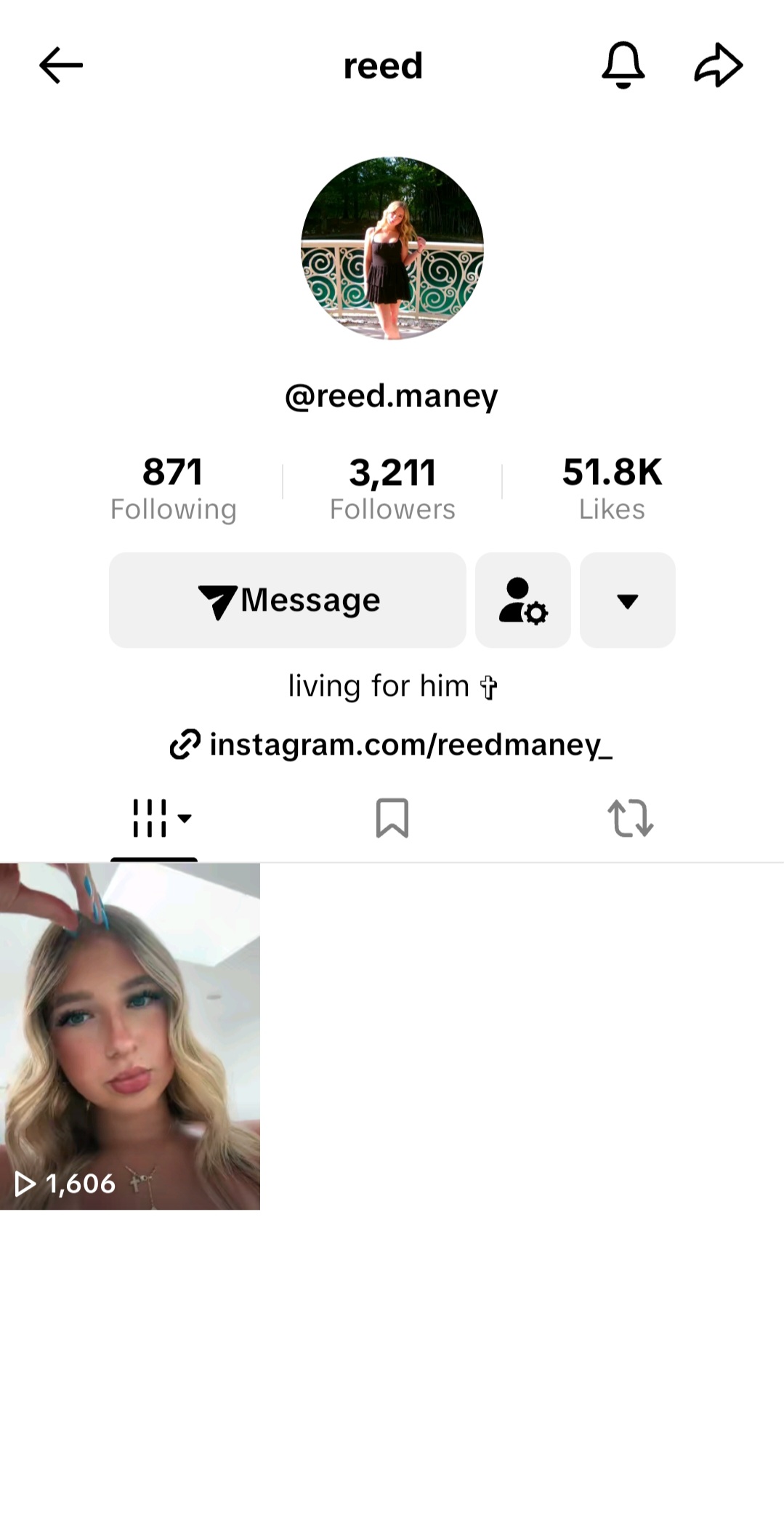784x1529 pixels.
Task: Play the video with 1,606 views
Action: 130,1036
